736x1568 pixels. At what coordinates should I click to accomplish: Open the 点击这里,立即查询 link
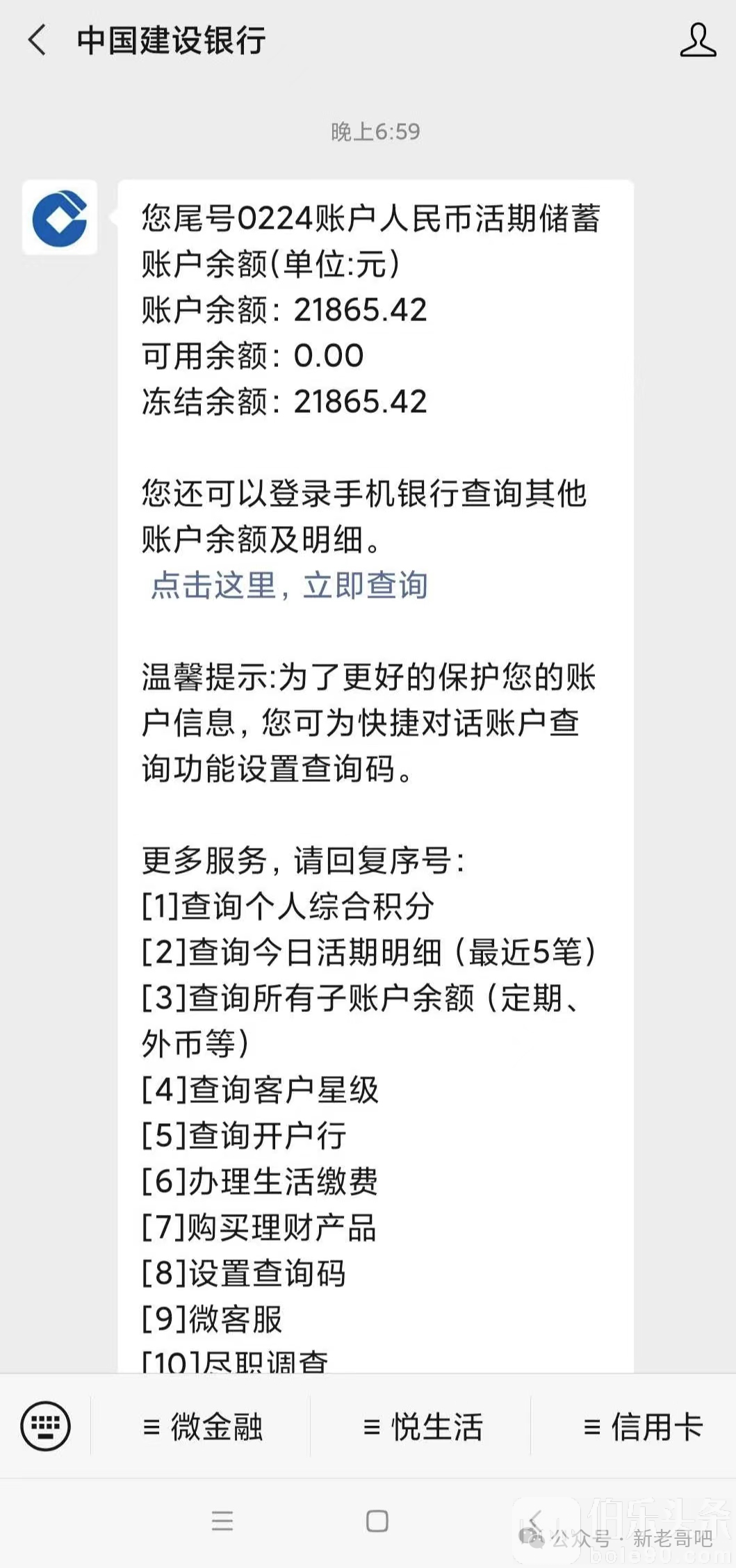(x=289, y=585)
